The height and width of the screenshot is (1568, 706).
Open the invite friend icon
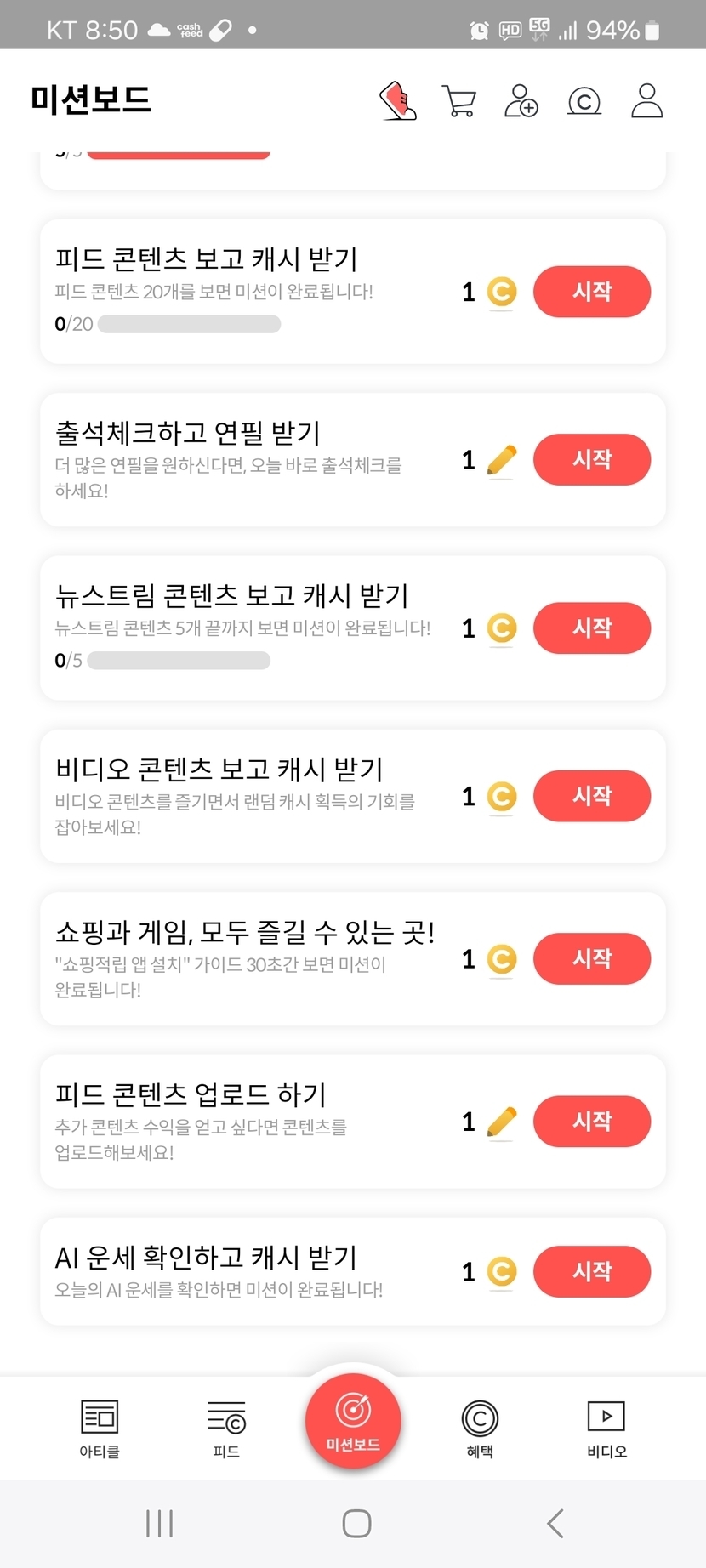coord(521,101)
